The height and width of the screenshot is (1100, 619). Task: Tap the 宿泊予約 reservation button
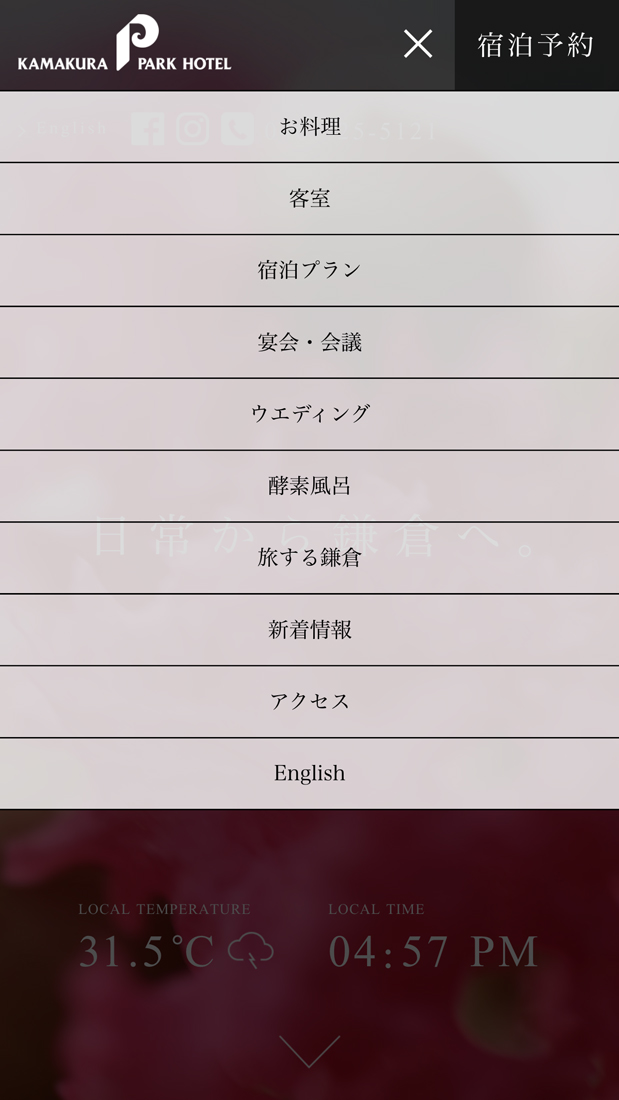coord(536,45)
